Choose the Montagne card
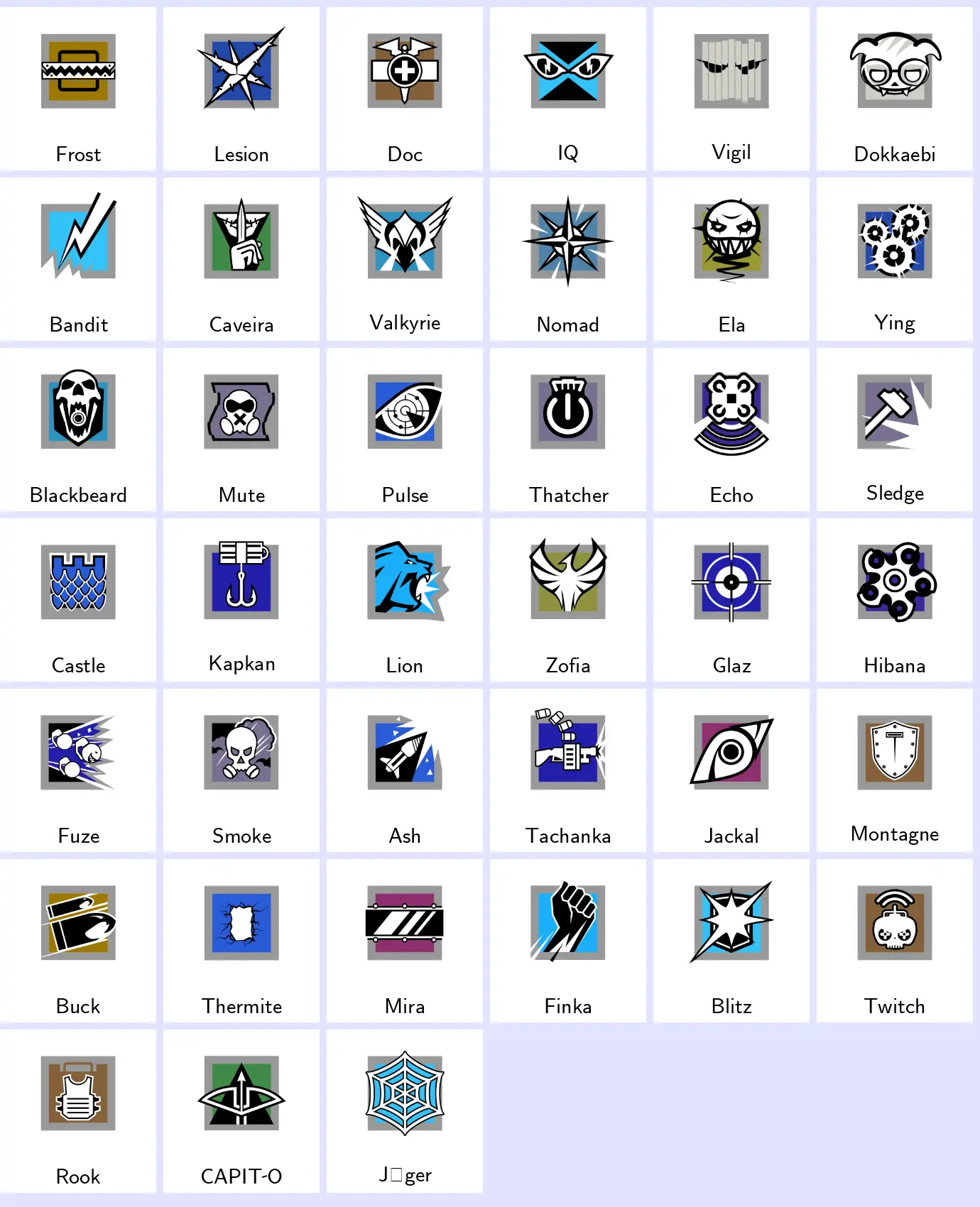The height and width of the screenshot is (1207, 980). pos(895,770)
